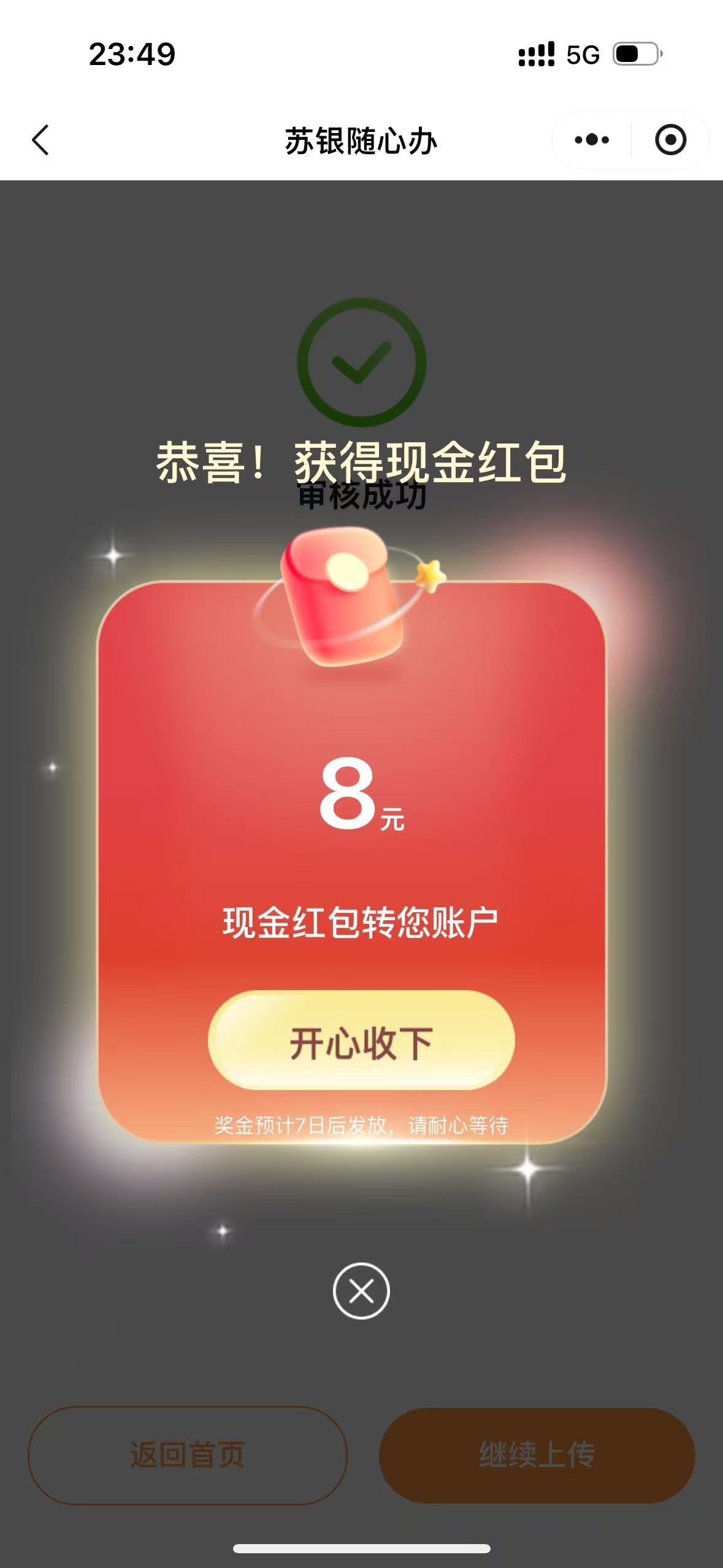
Task: Return to home via 返回首页
Action: [x=188, y=1455]
